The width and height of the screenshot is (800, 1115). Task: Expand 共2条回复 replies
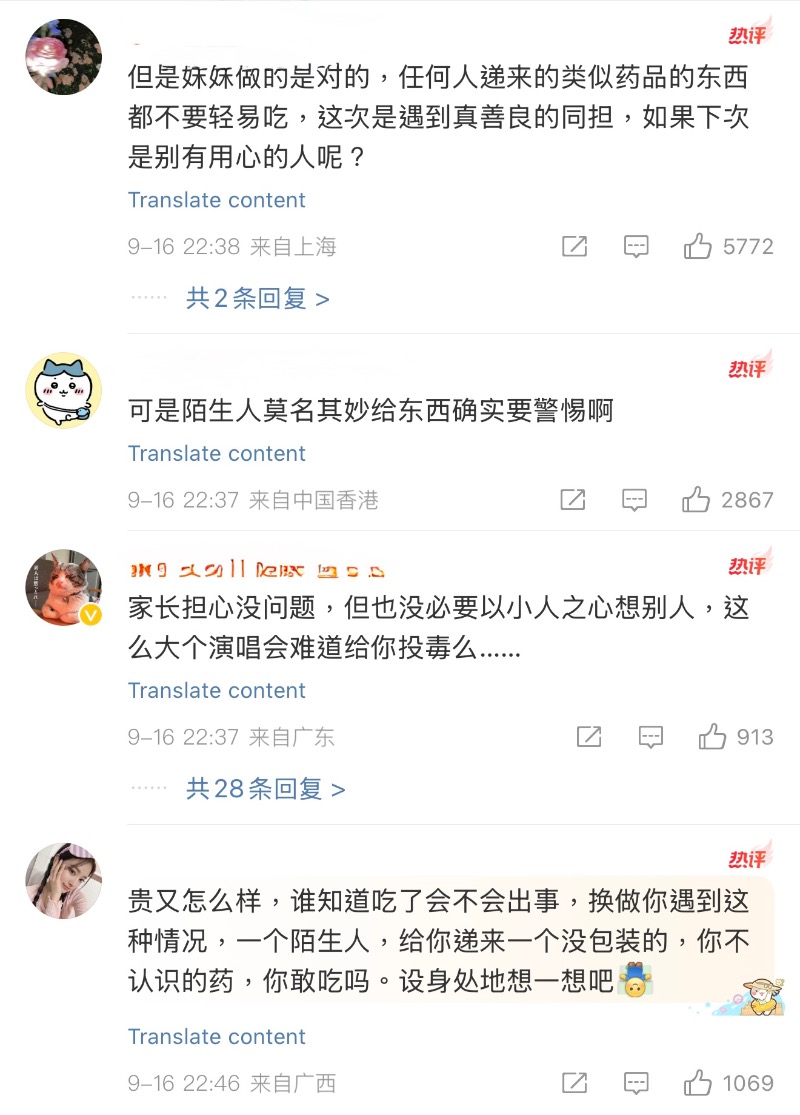click(257, 298)
